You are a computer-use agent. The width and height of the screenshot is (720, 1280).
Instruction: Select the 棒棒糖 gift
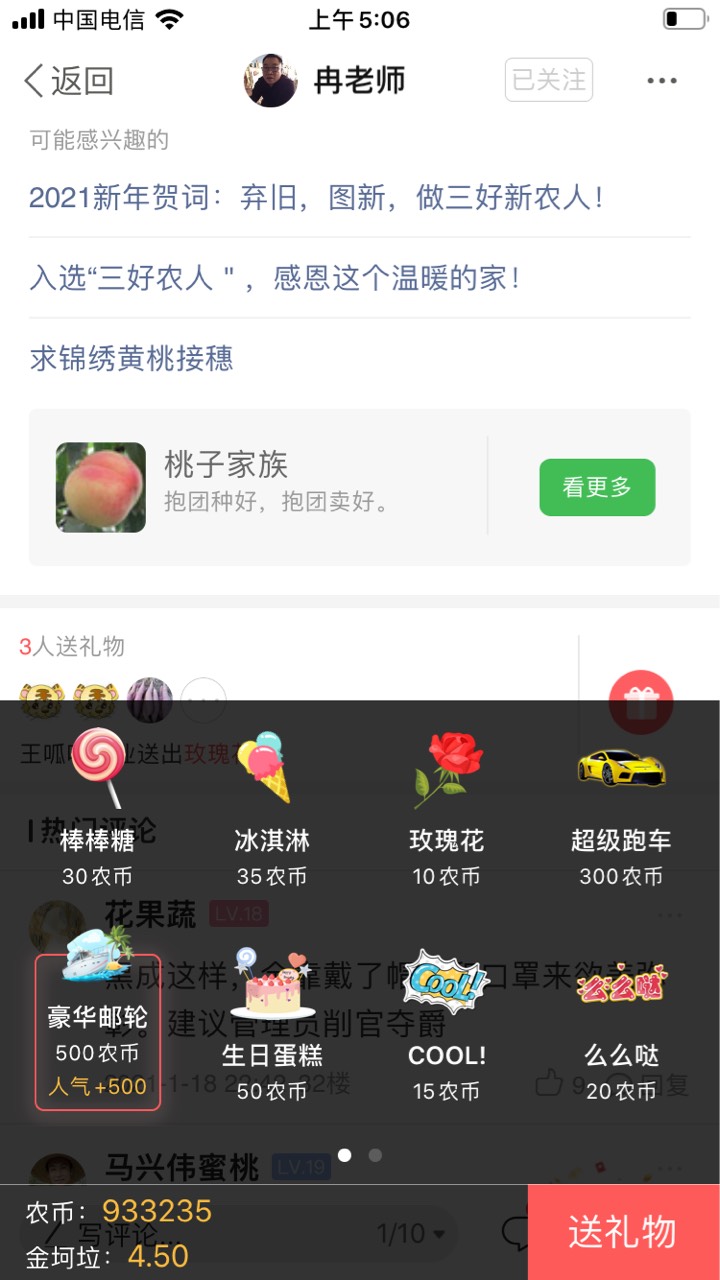[97, 808]
